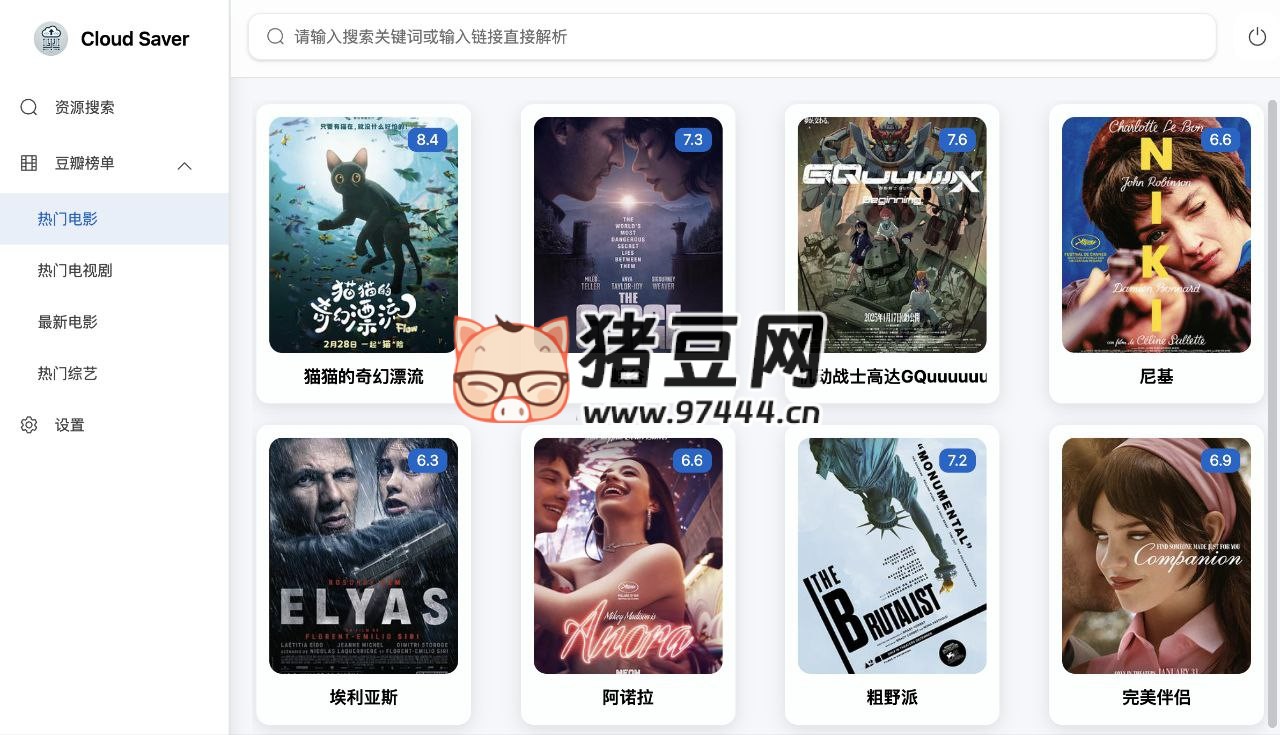Viewport: 1280px width, 735px height.
Task: Open the 最新电影 list
Action: pyautogui.click(x=68, y=322)
